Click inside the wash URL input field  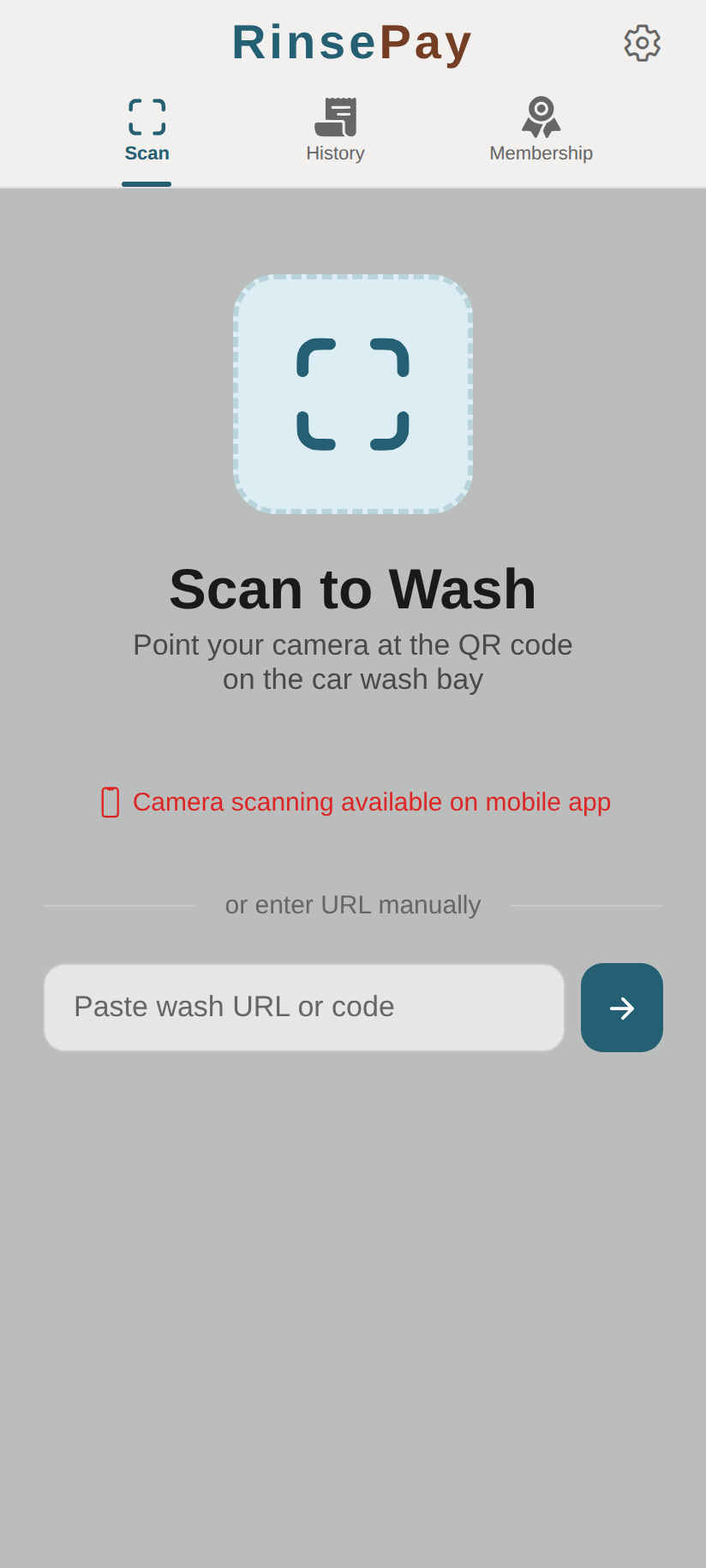coord(304,1007)
